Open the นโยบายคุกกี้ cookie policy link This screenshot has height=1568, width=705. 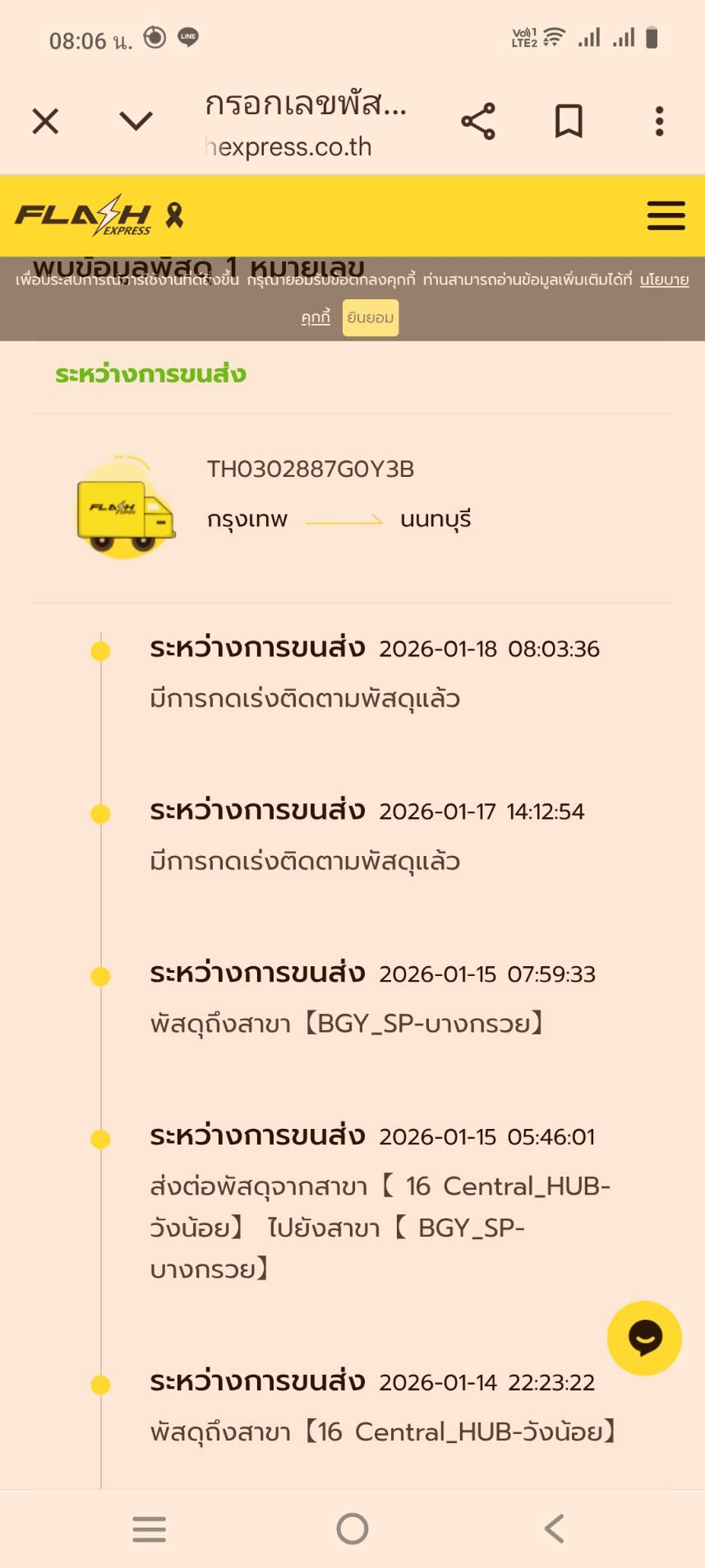tap(664, 280)
